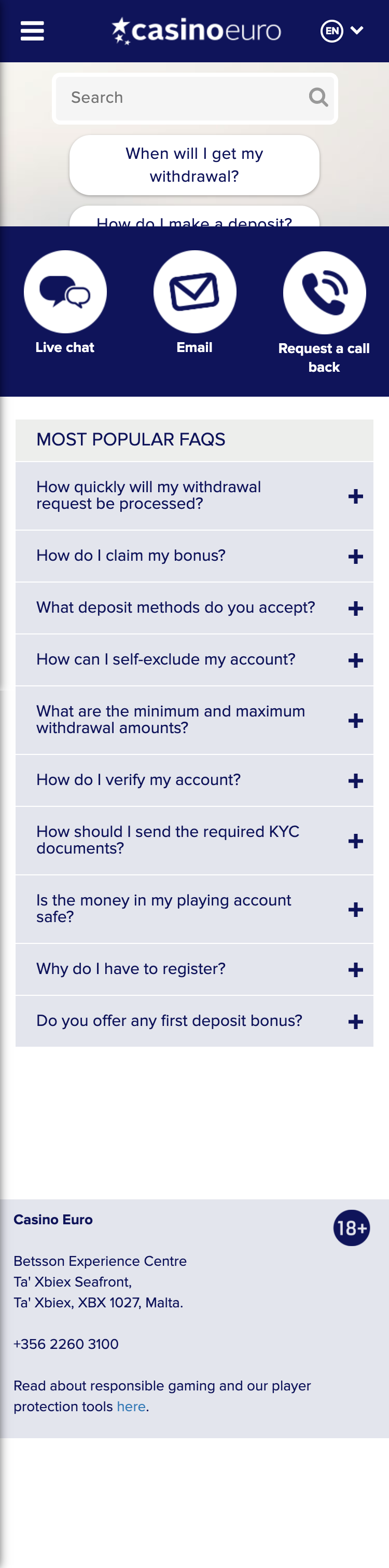Expand 'How can I self-exclude my account?'

[195, 659]
